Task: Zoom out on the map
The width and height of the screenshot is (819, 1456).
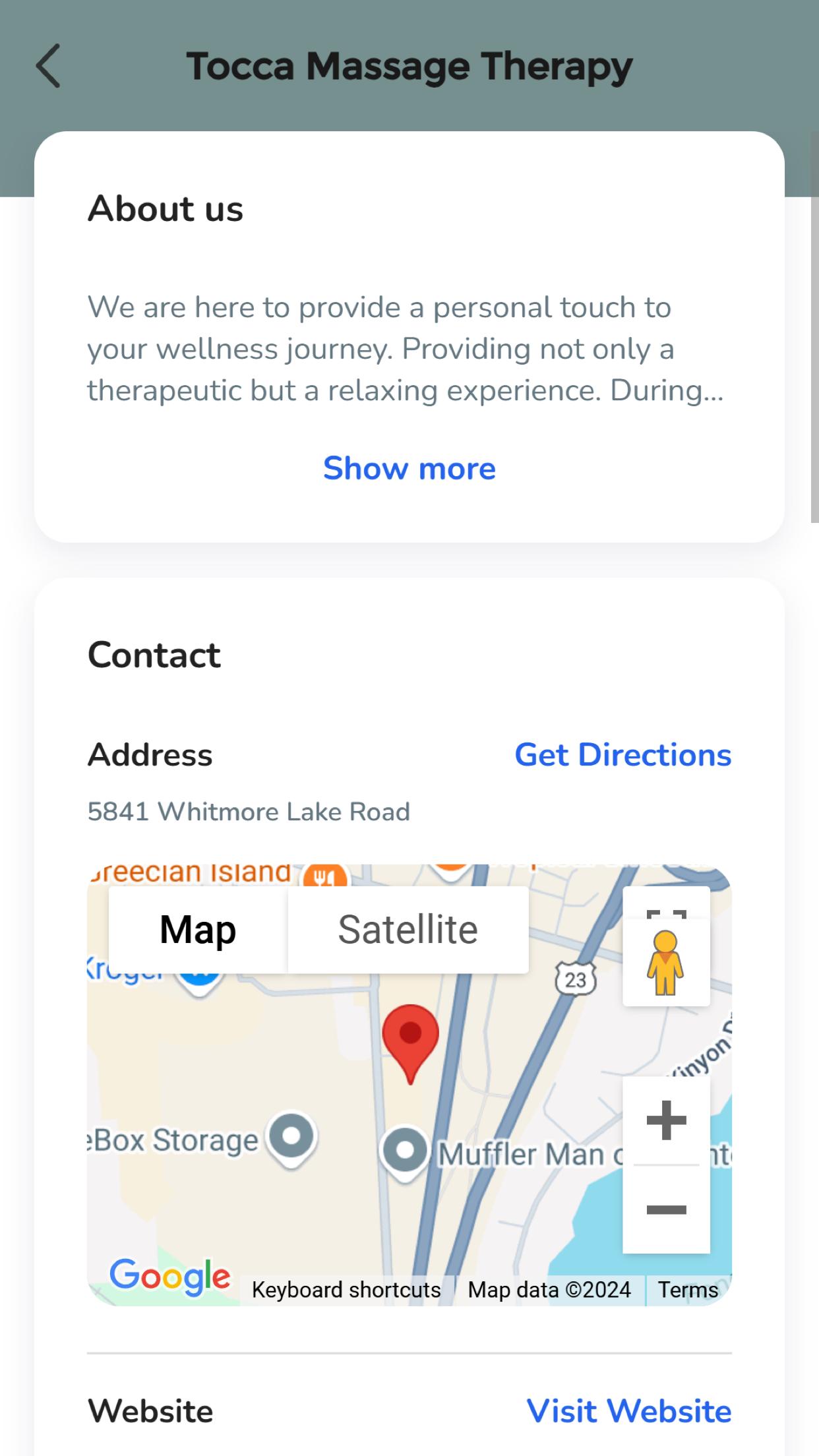Action: coord(666,1209)
